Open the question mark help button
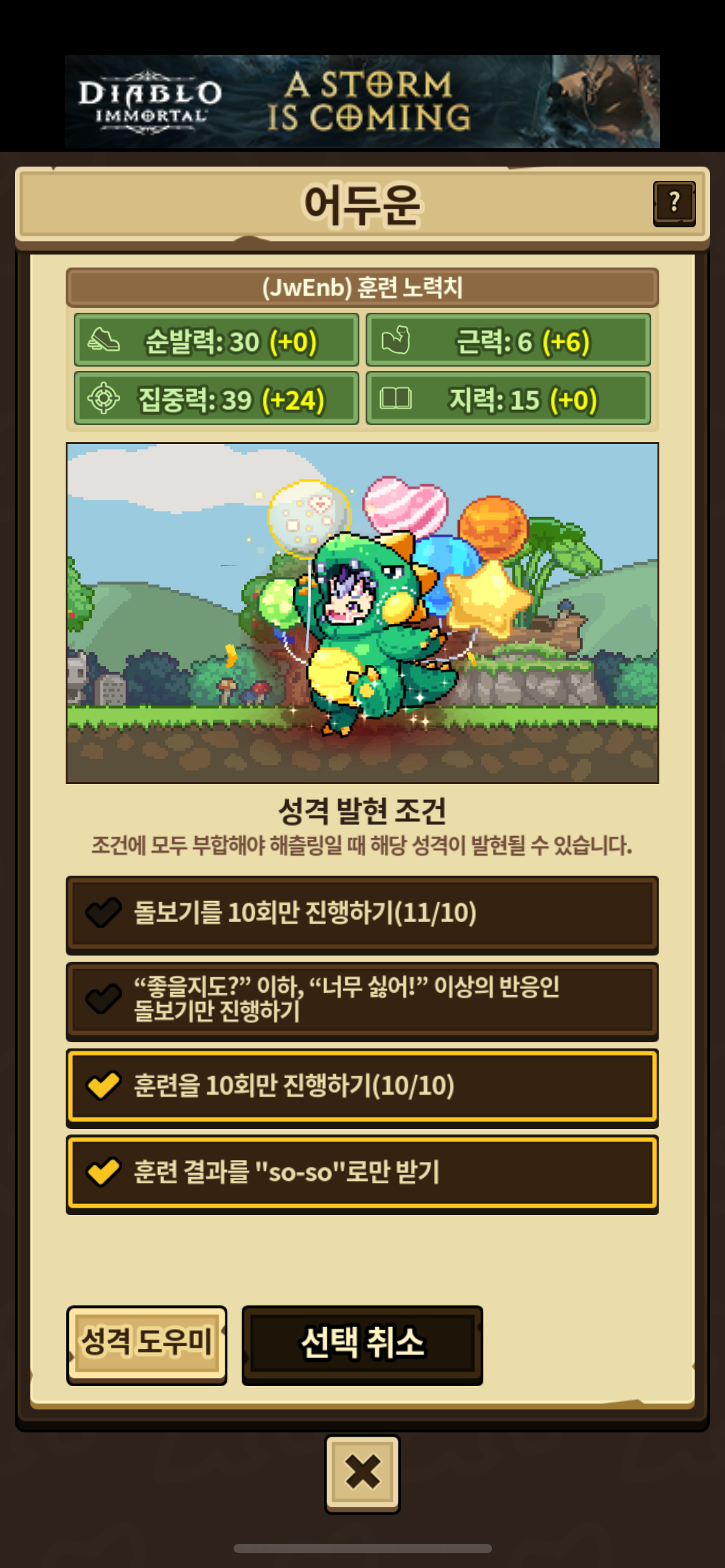Screen dimensions: 725x1568 pos(674,204)
